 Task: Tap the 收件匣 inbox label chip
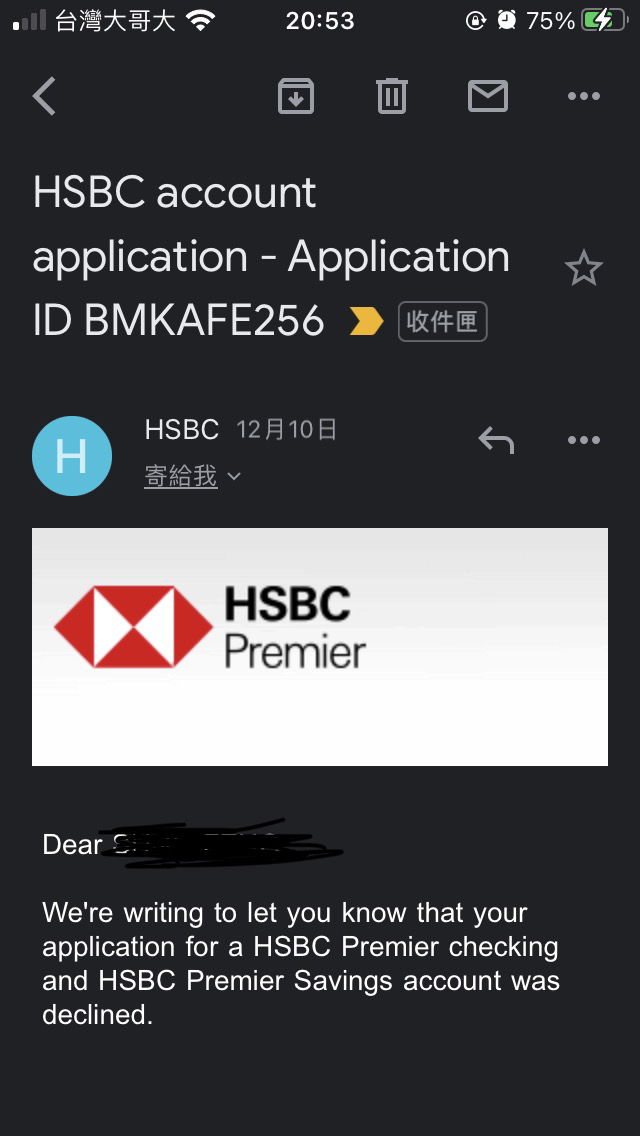click(x=442, y=322)
